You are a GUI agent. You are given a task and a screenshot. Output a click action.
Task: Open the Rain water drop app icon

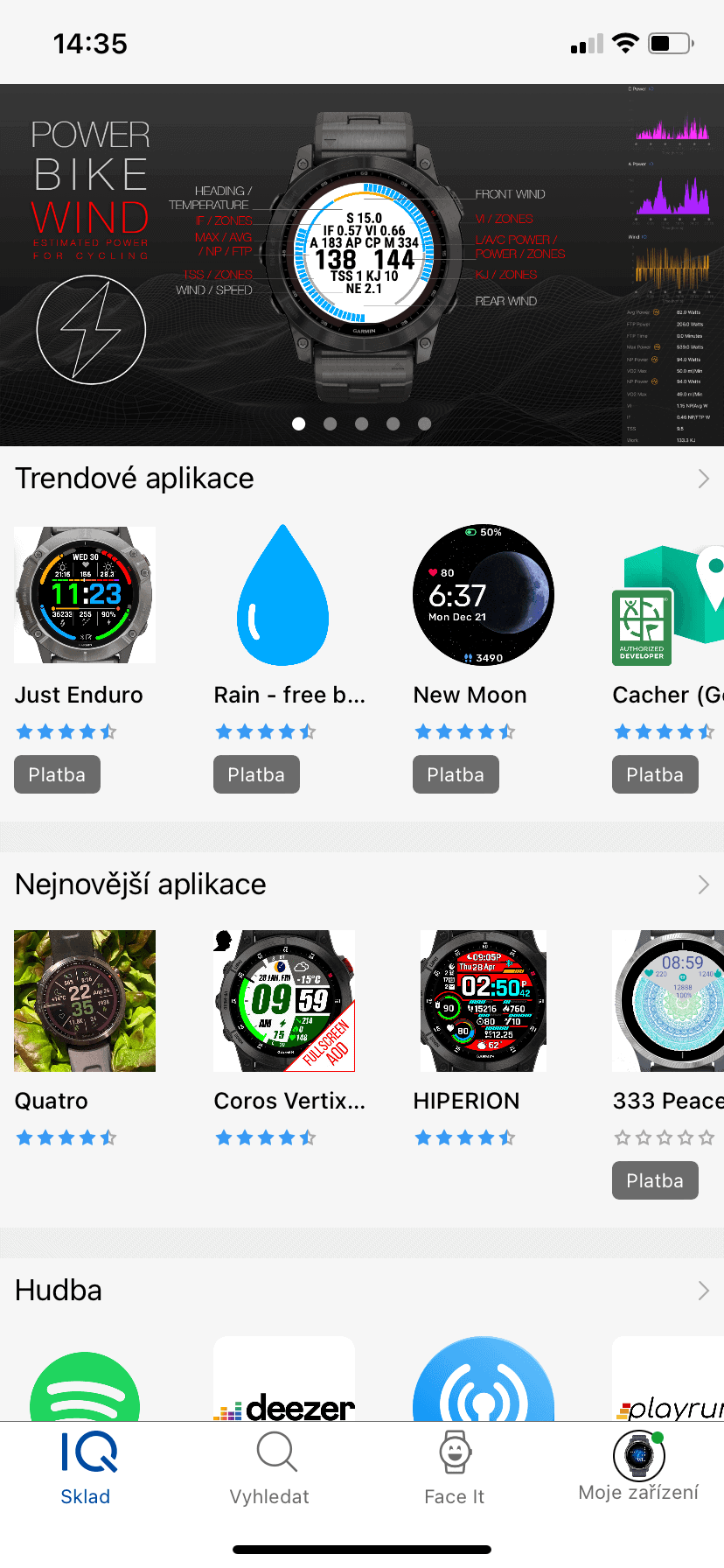tap(283, 595)
